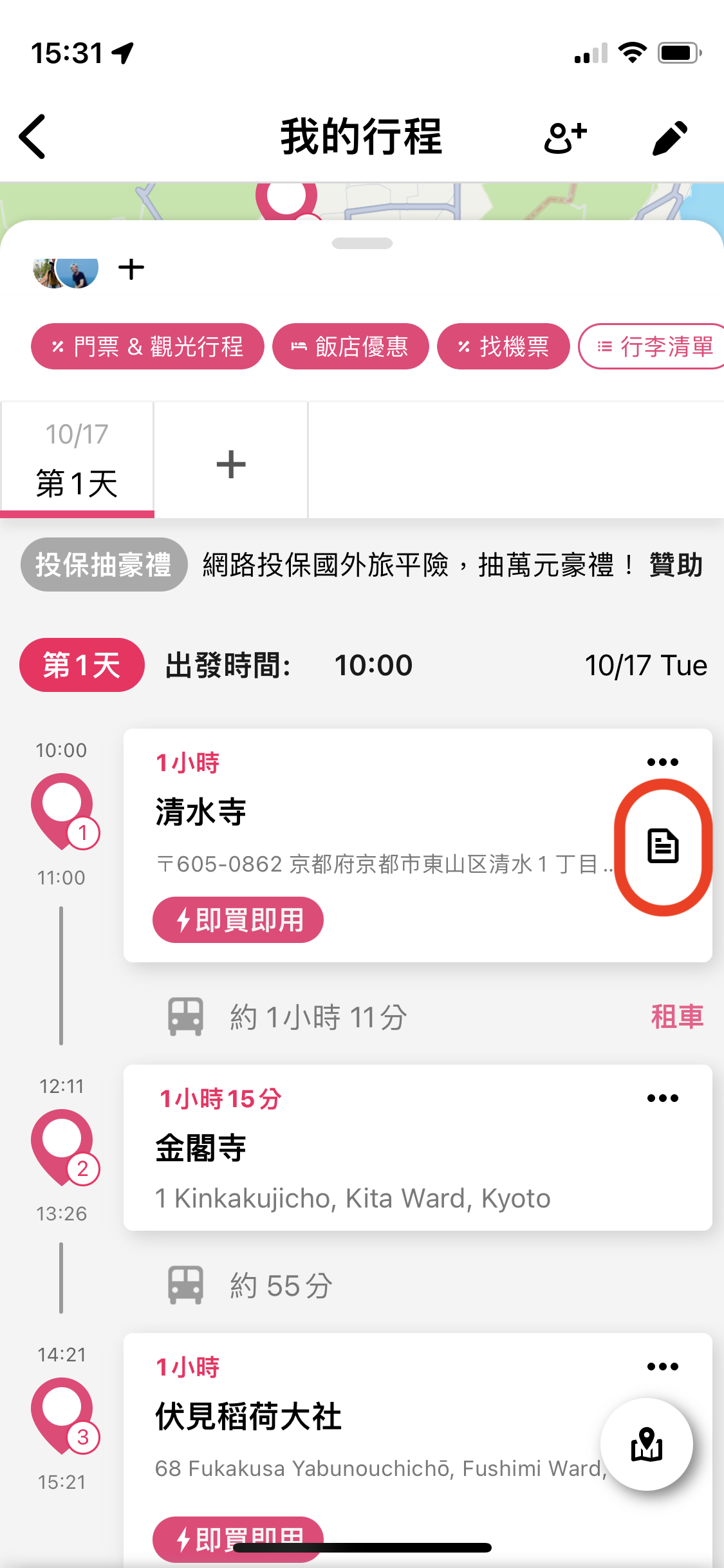The image size is (724, 1568).
Task: Open the 行李清單 packing list
Action: point(651,346)
